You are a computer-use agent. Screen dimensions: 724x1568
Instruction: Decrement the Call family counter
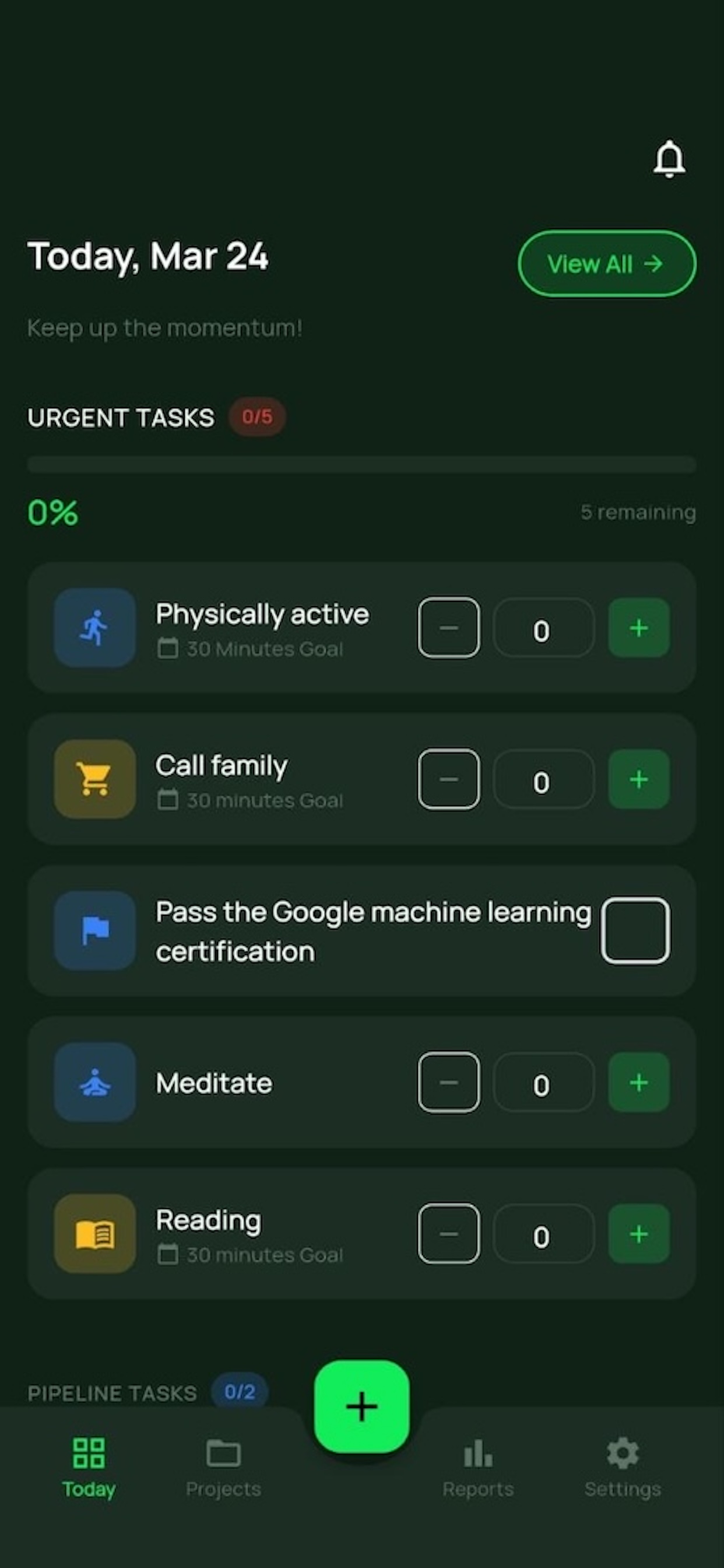click(448, 779)
